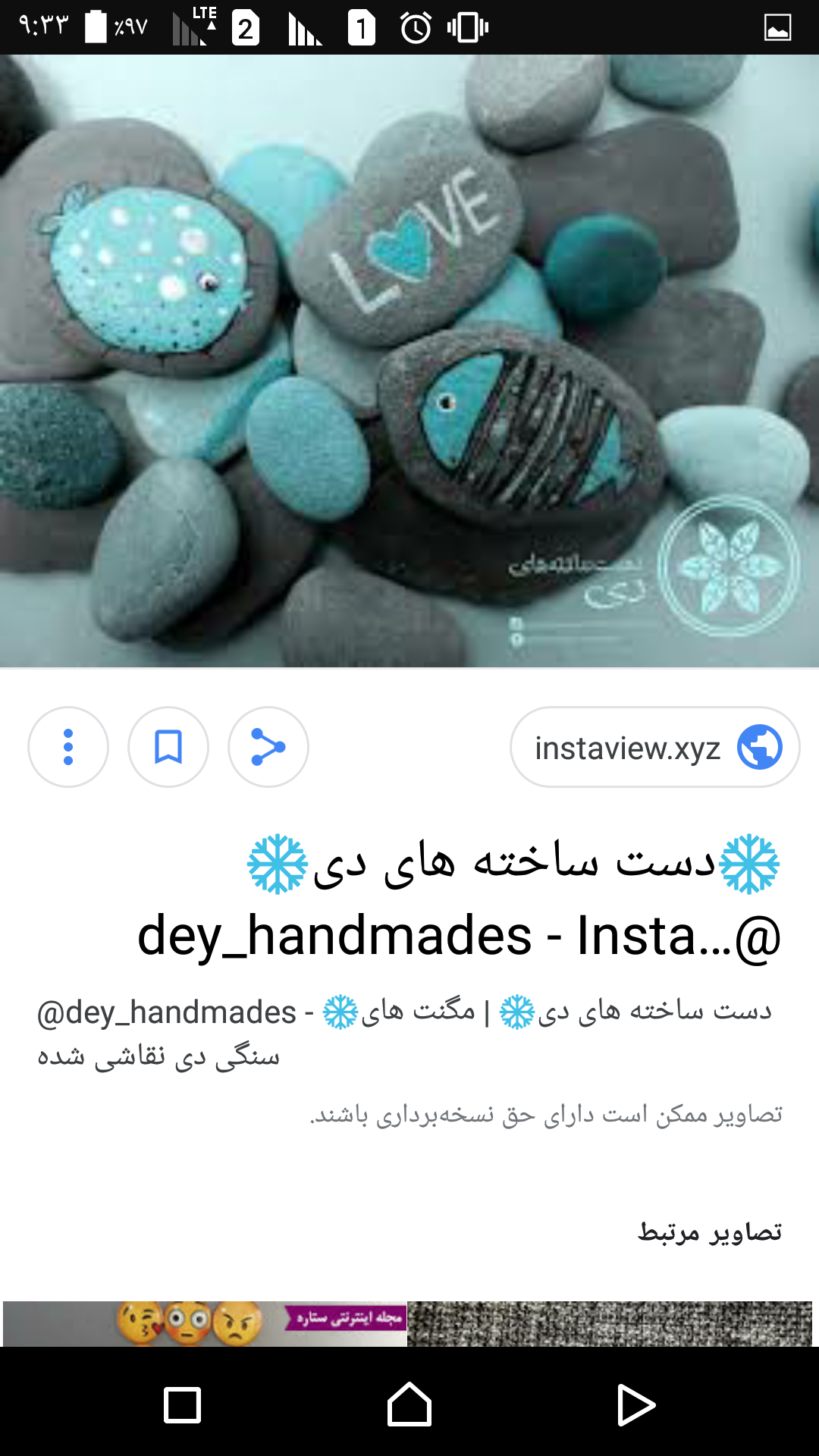The height and width of the screenshot is (1456, 819).
Task: Share this image result
Action: (268, 747)
